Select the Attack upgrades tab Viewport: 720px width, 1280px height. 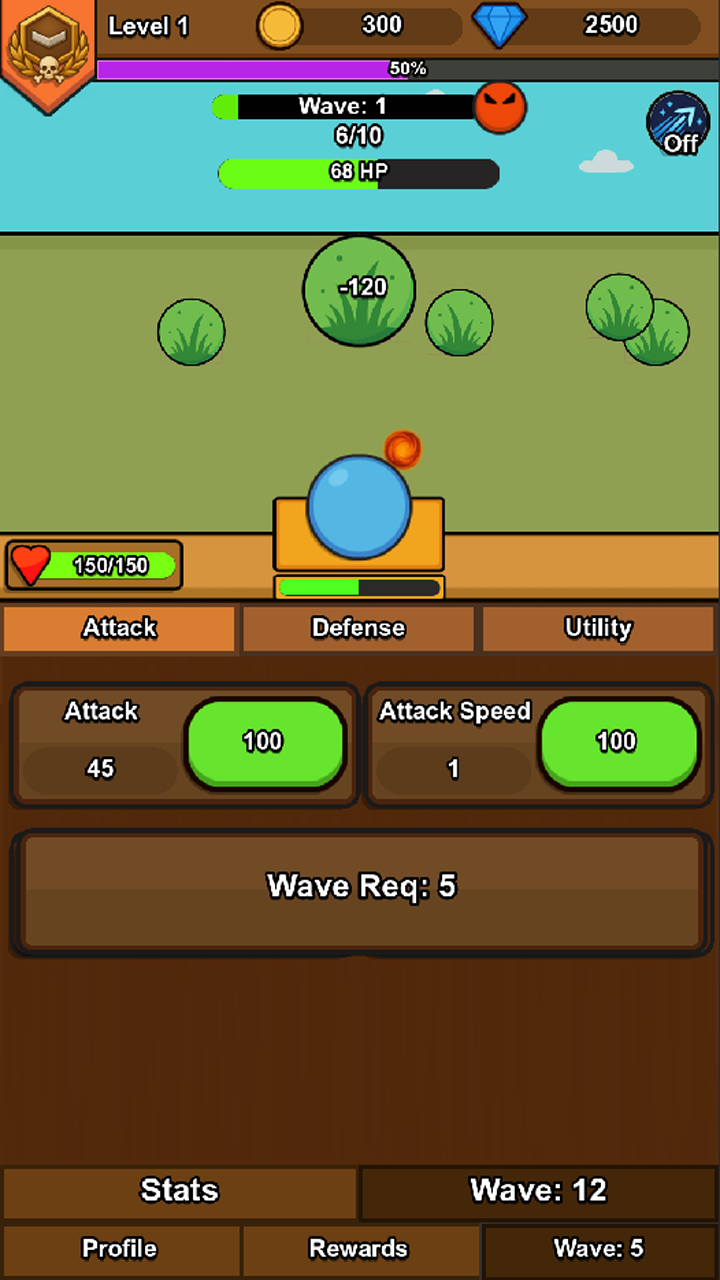point(119,628)
